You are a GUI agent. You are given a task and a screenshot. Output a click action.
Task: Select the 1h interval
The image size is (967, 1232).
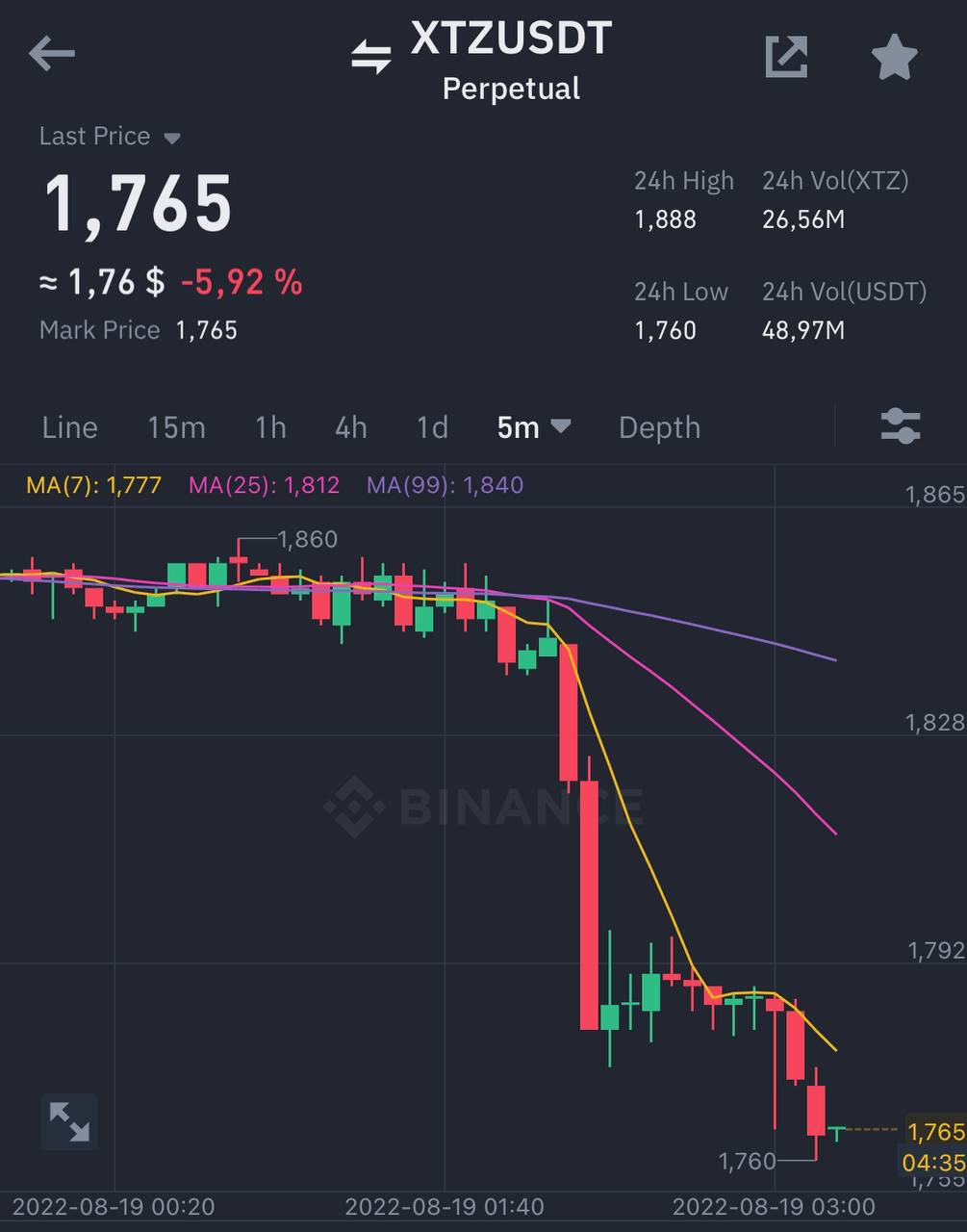pos(270,427)
